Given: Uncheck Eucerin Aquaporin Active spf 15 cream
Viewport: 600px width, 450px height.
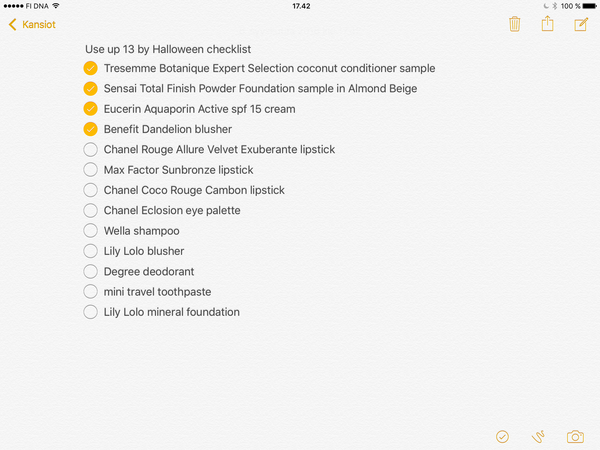Looking at the screenshot, I should (x=91, y=108).
